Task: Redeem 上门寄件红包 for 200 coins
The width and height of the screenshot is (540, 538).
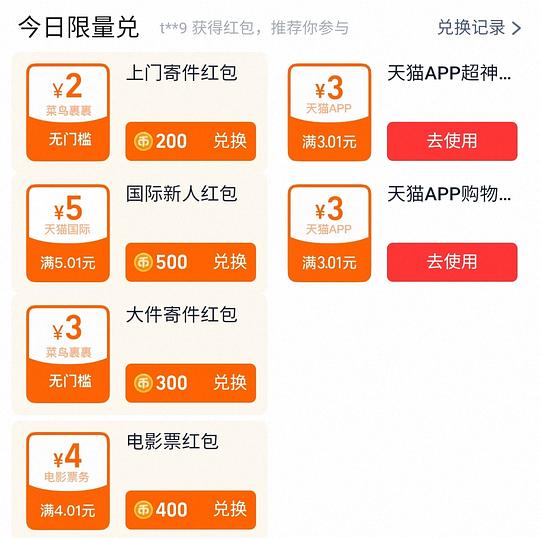Action: click(191, 141)
